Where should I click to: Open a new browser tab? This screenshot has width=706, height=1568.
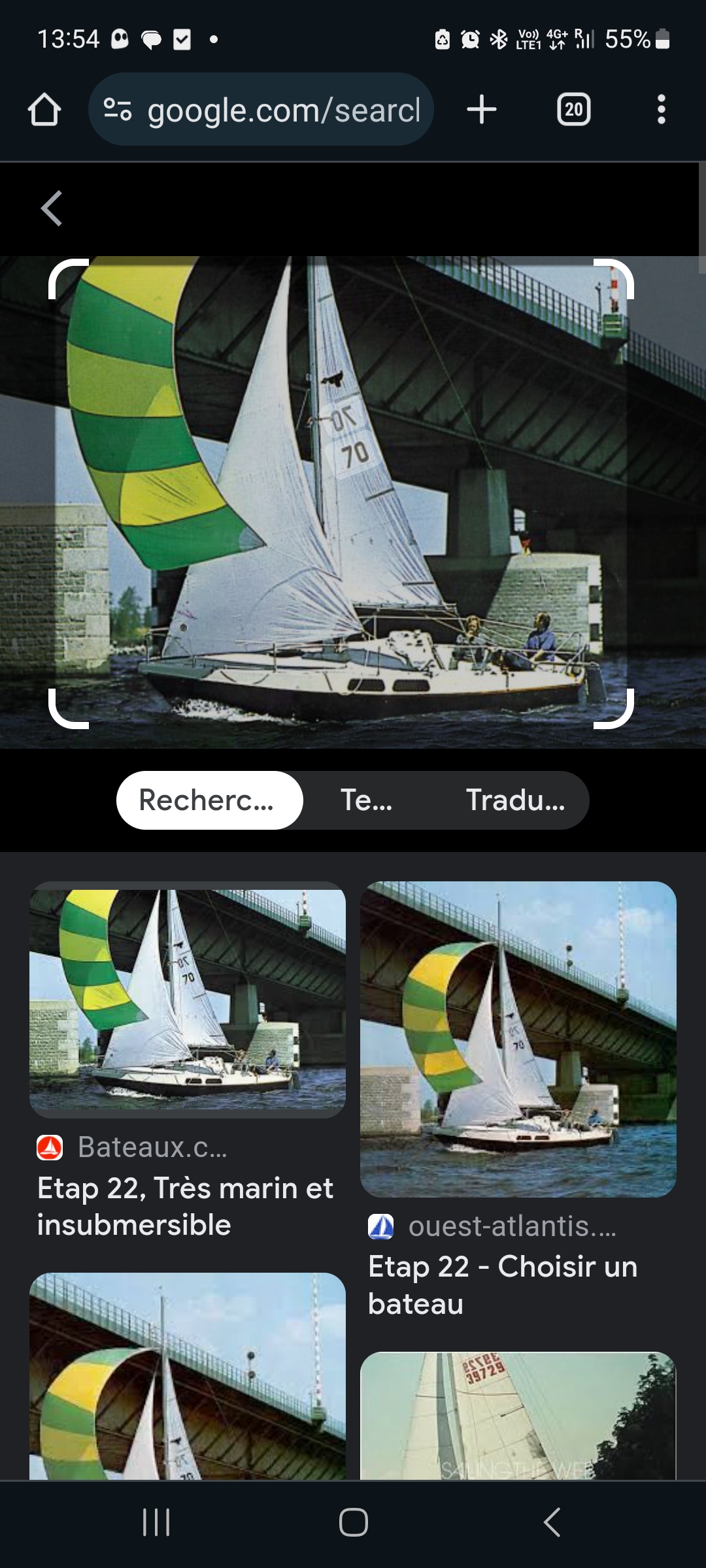click(482, 109)
